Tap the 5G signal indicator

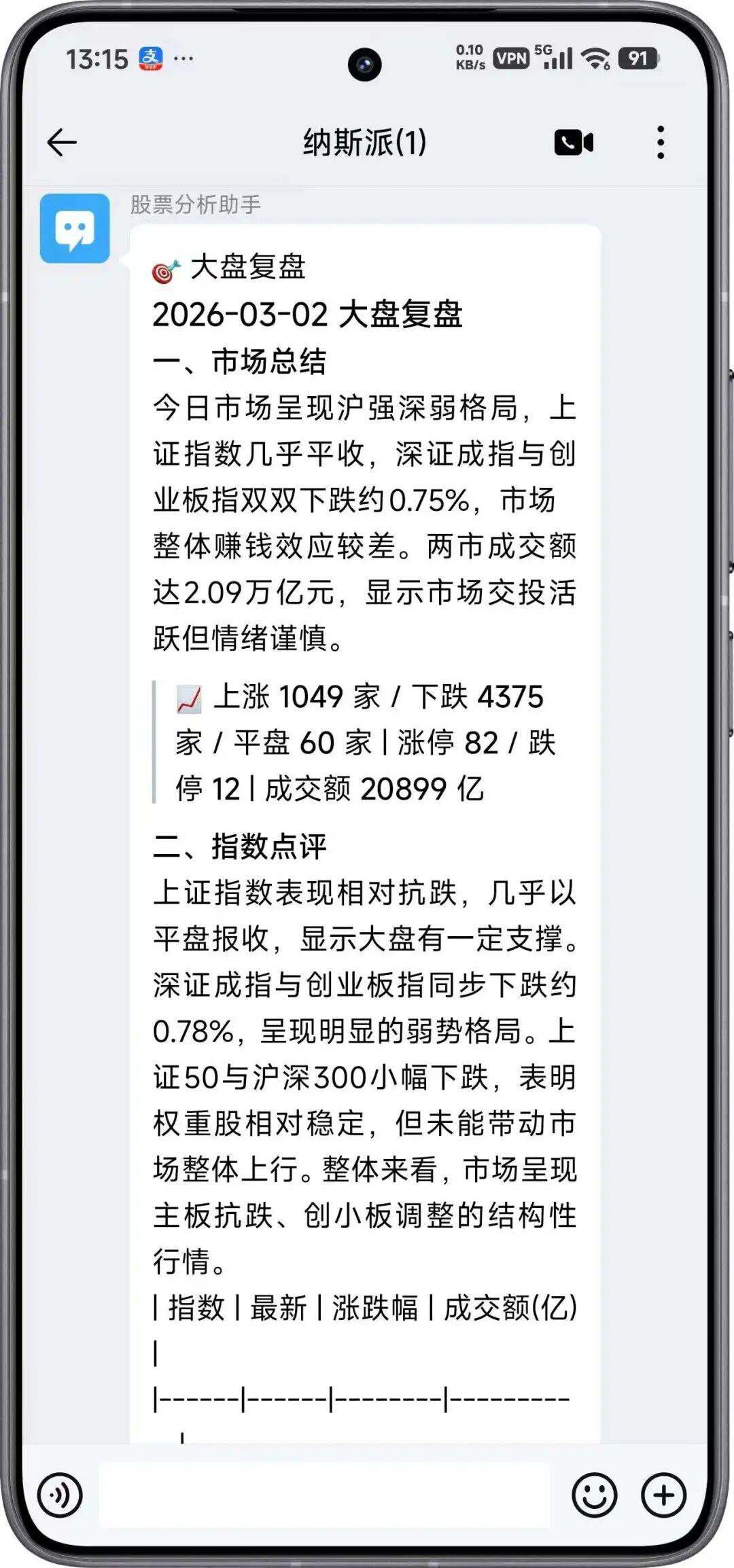click(x=557, y=60)
